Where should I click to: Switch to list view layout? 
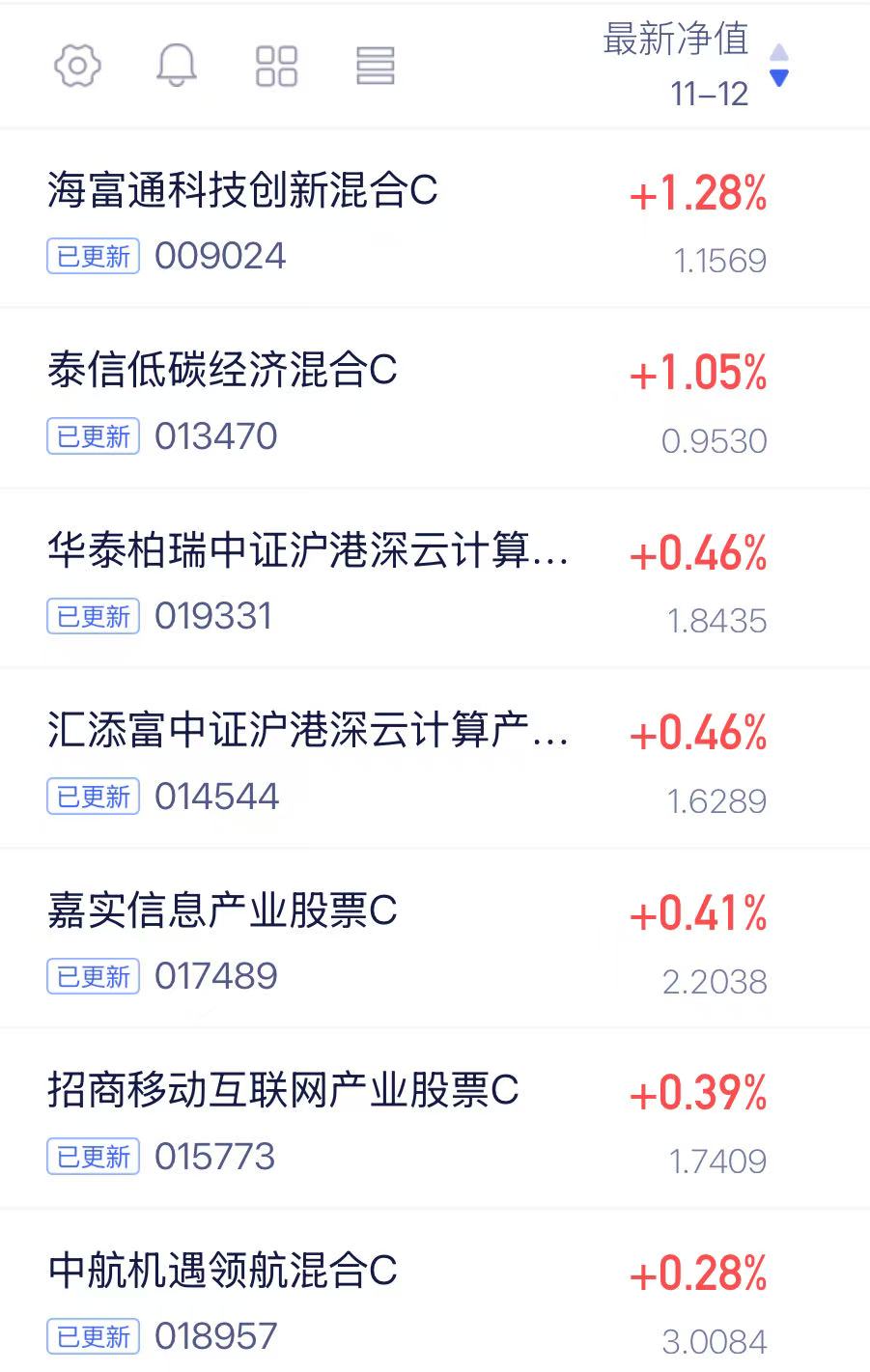[x=376, y=66]
